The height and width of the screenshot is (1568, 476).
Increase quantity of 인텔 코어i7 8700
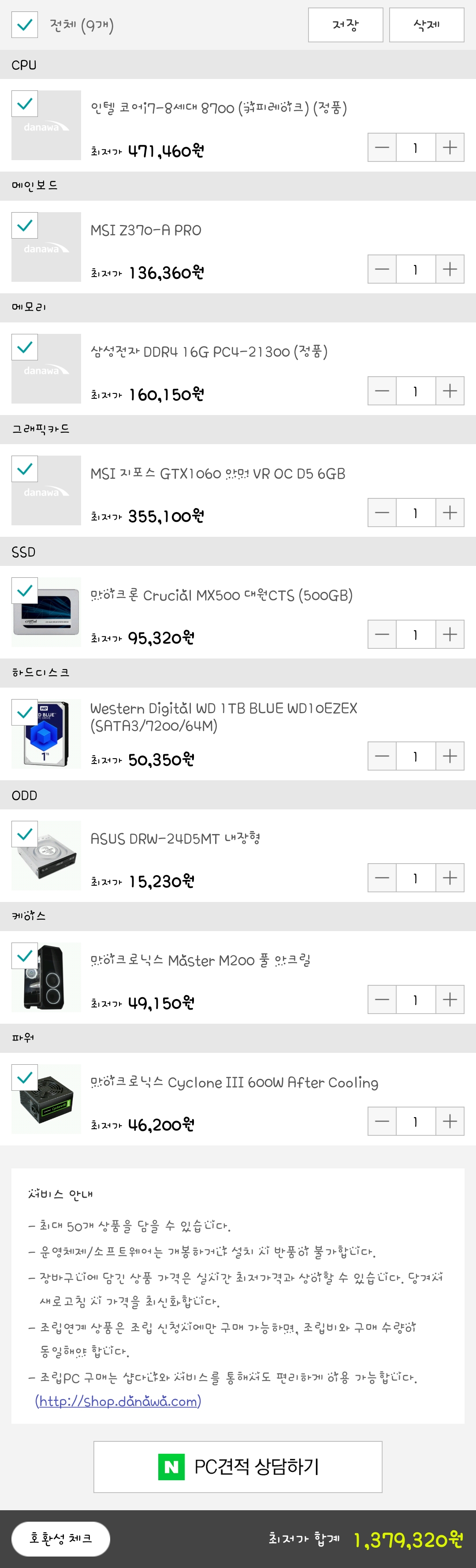tap(450, 147)
